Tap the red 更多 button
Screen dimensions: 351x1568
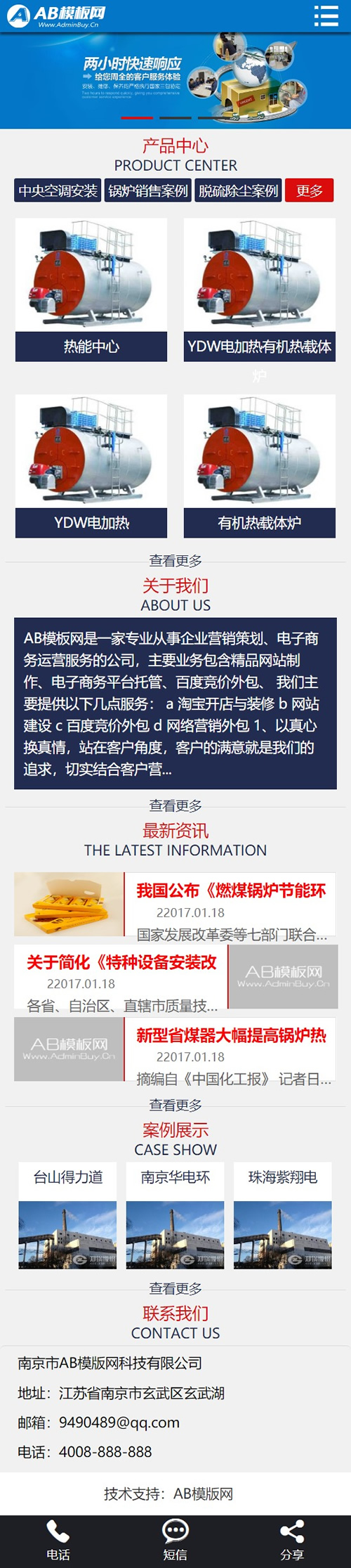click(x=309, y=190)
